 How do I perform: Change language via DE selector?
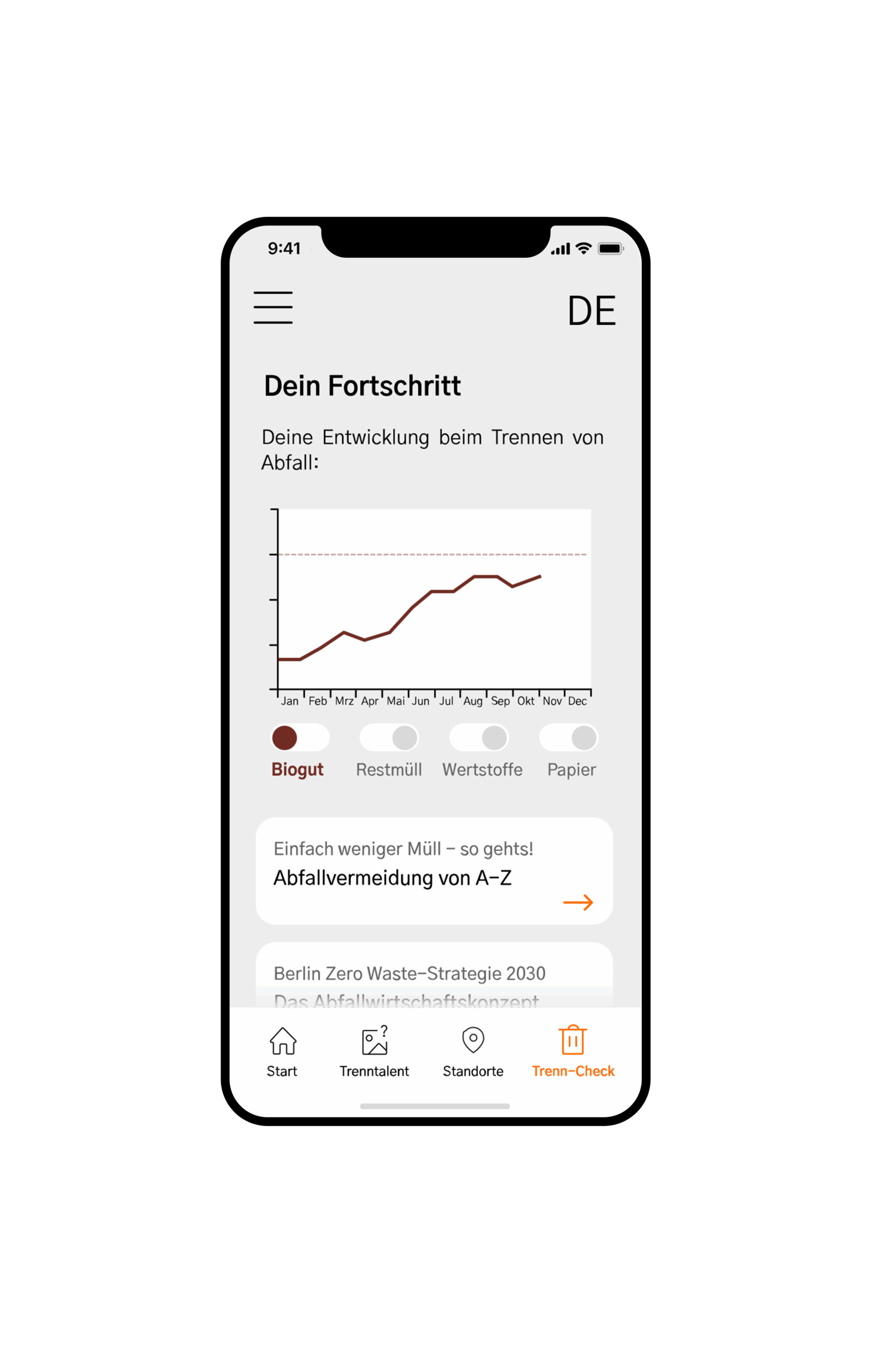pos(591,311)
